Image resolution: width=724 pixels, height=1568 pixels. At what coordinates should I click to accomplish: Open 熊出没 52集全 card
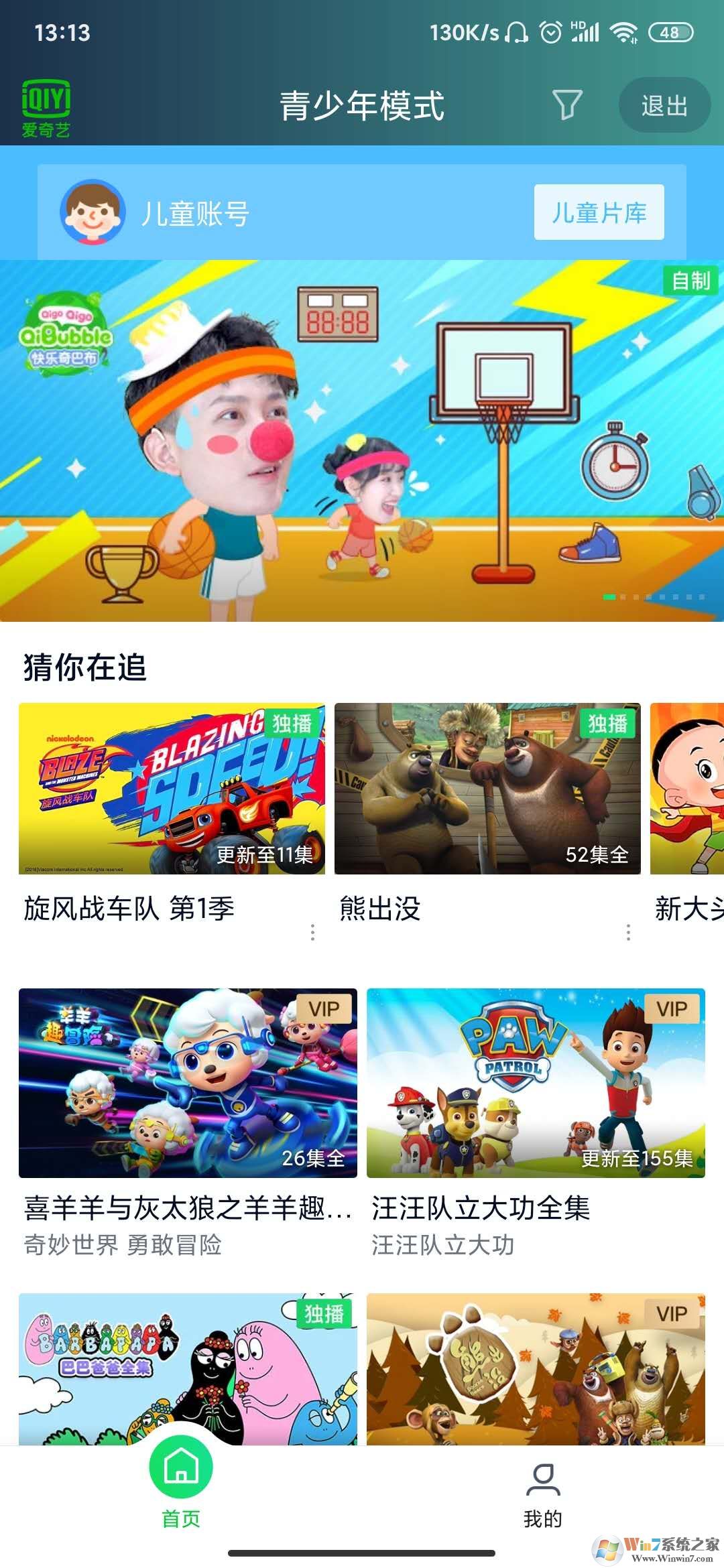click(487, 789)
